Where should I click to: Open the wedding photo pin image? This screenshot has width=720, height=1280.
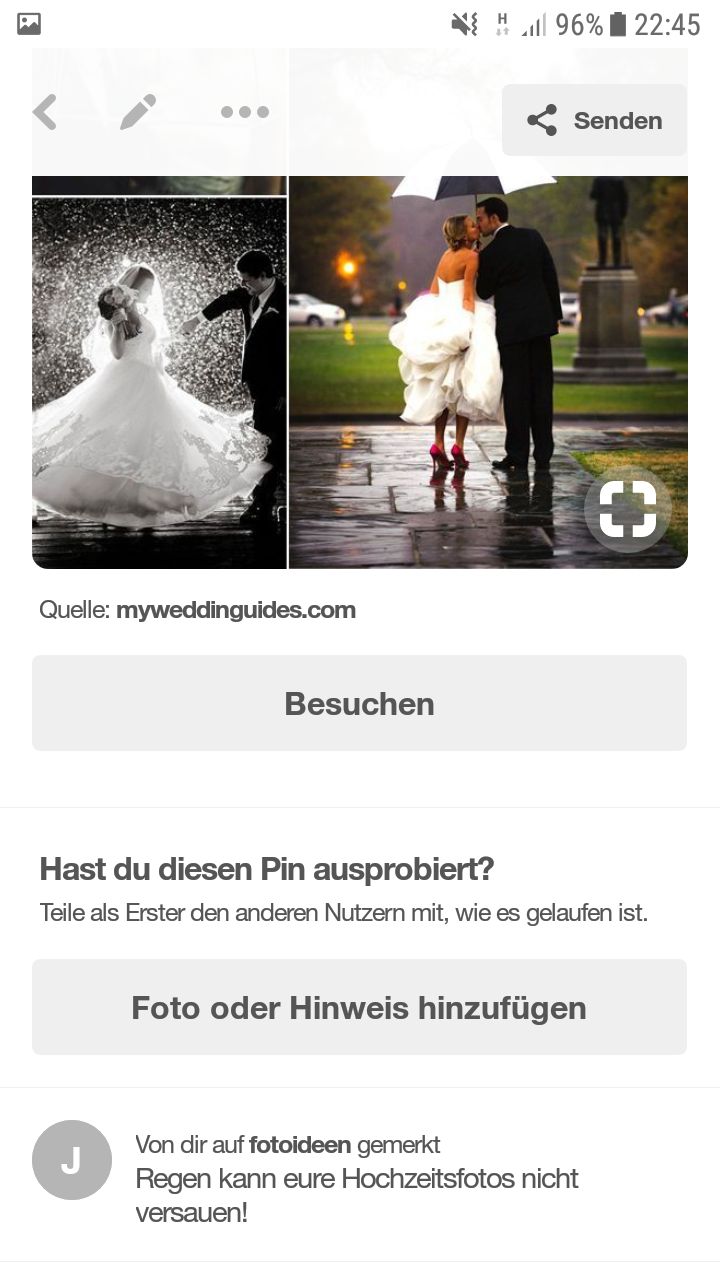(x=360, y=370)
